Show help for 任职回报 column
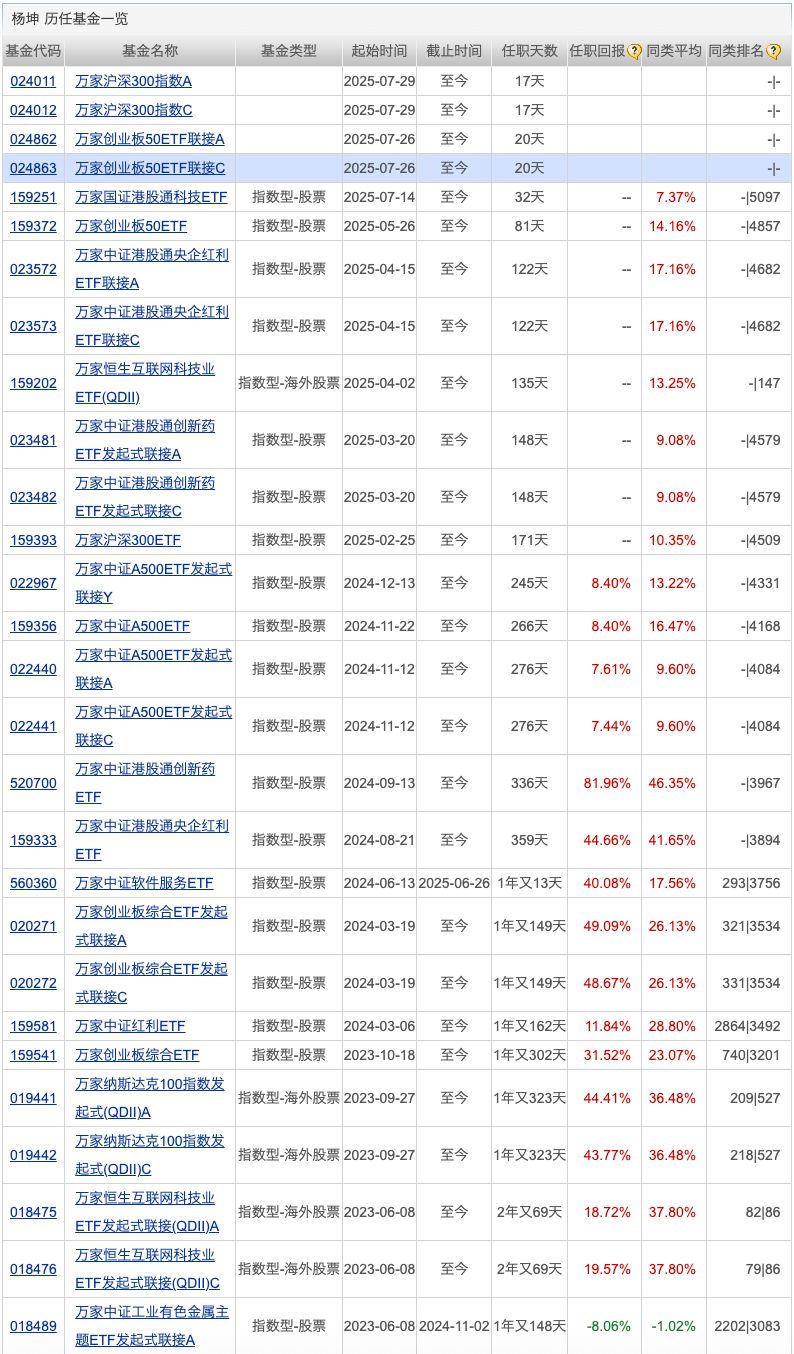The image size is (794, 1354). coord(634,51)
